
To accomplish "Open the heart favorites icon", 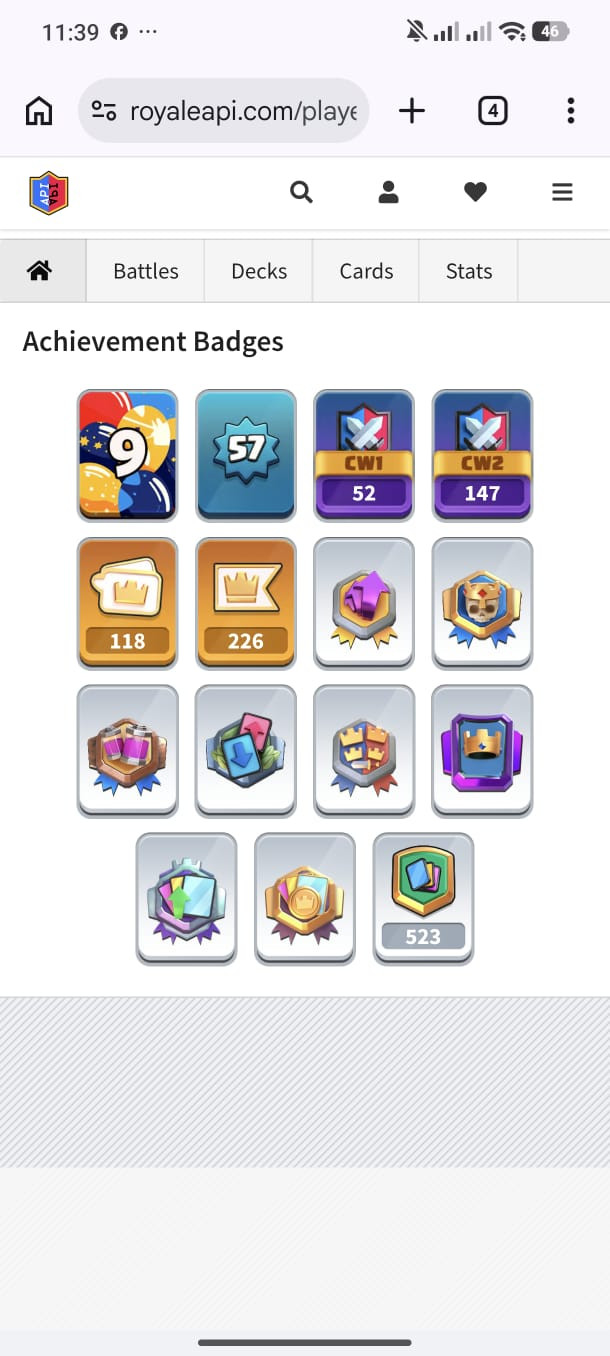I will click(x=475, y=192).
